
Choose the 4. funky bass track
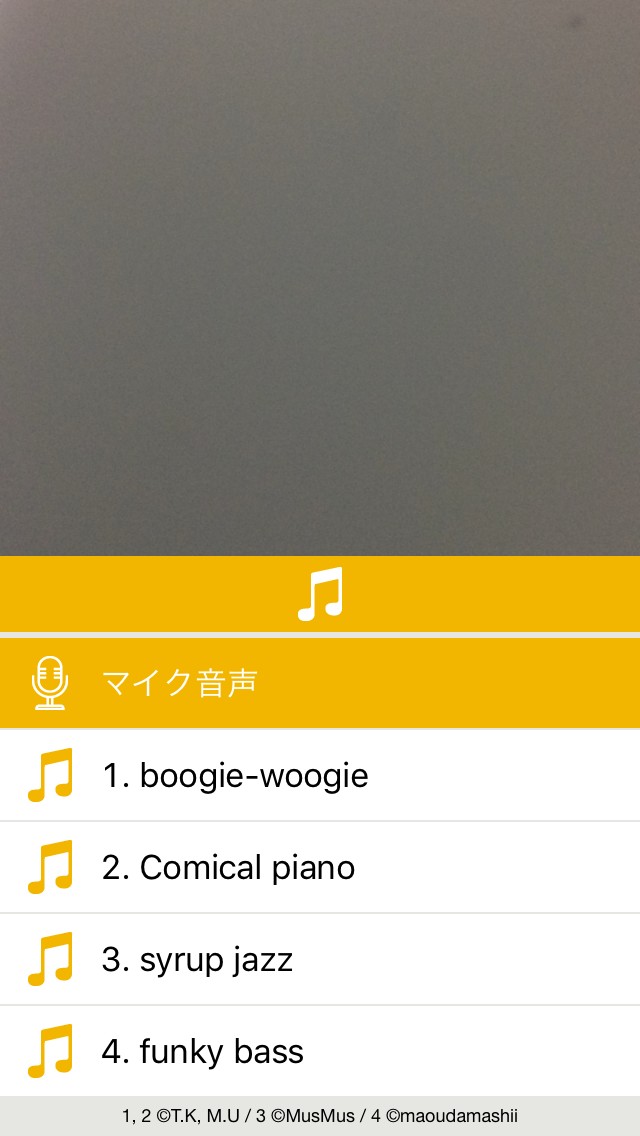coord(320,1052)
